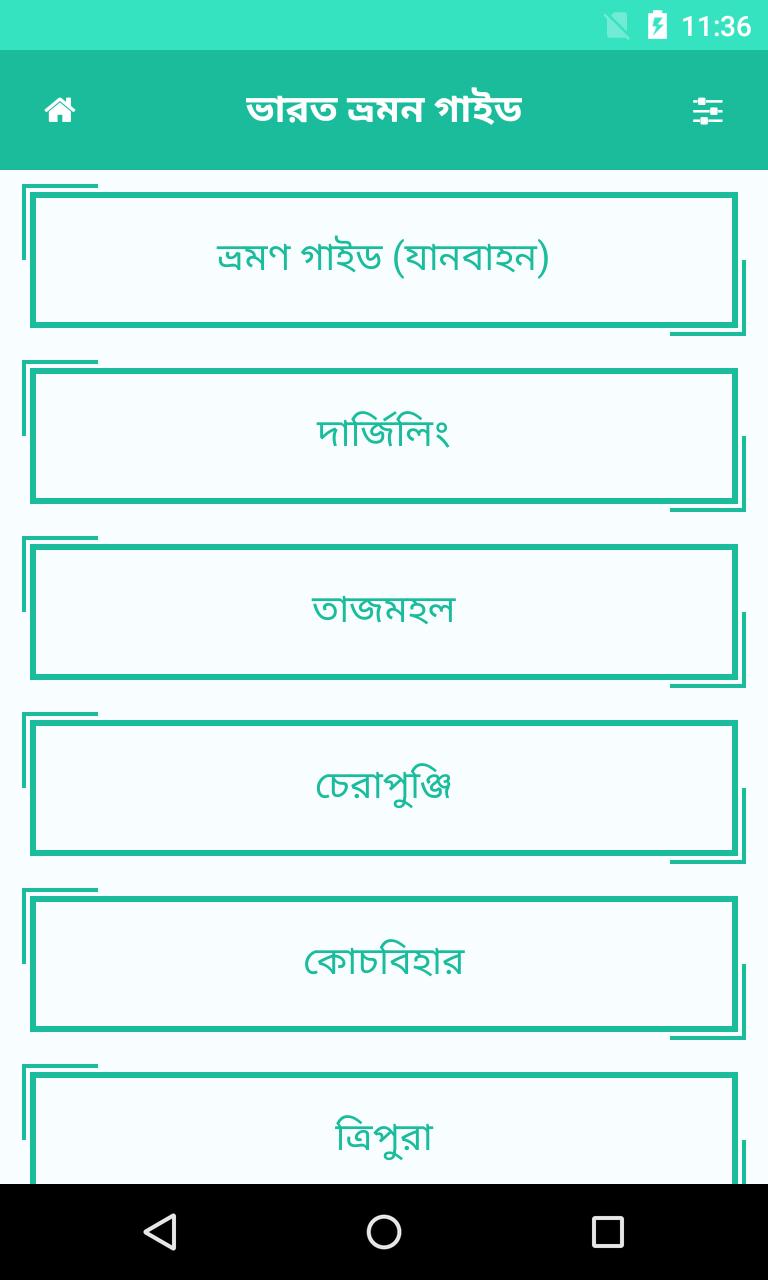
Task: Open the তাজমহল guide
Action: (383, 612)
